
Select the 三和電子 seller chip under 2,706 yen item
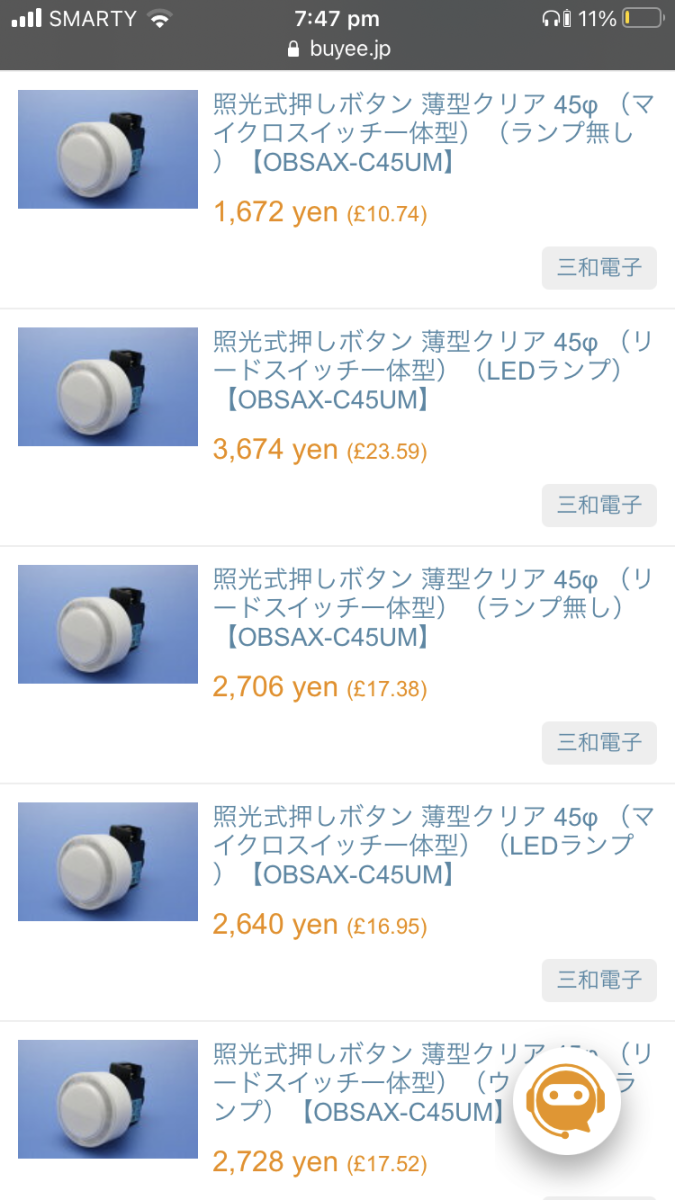click(x=599, y=743)
